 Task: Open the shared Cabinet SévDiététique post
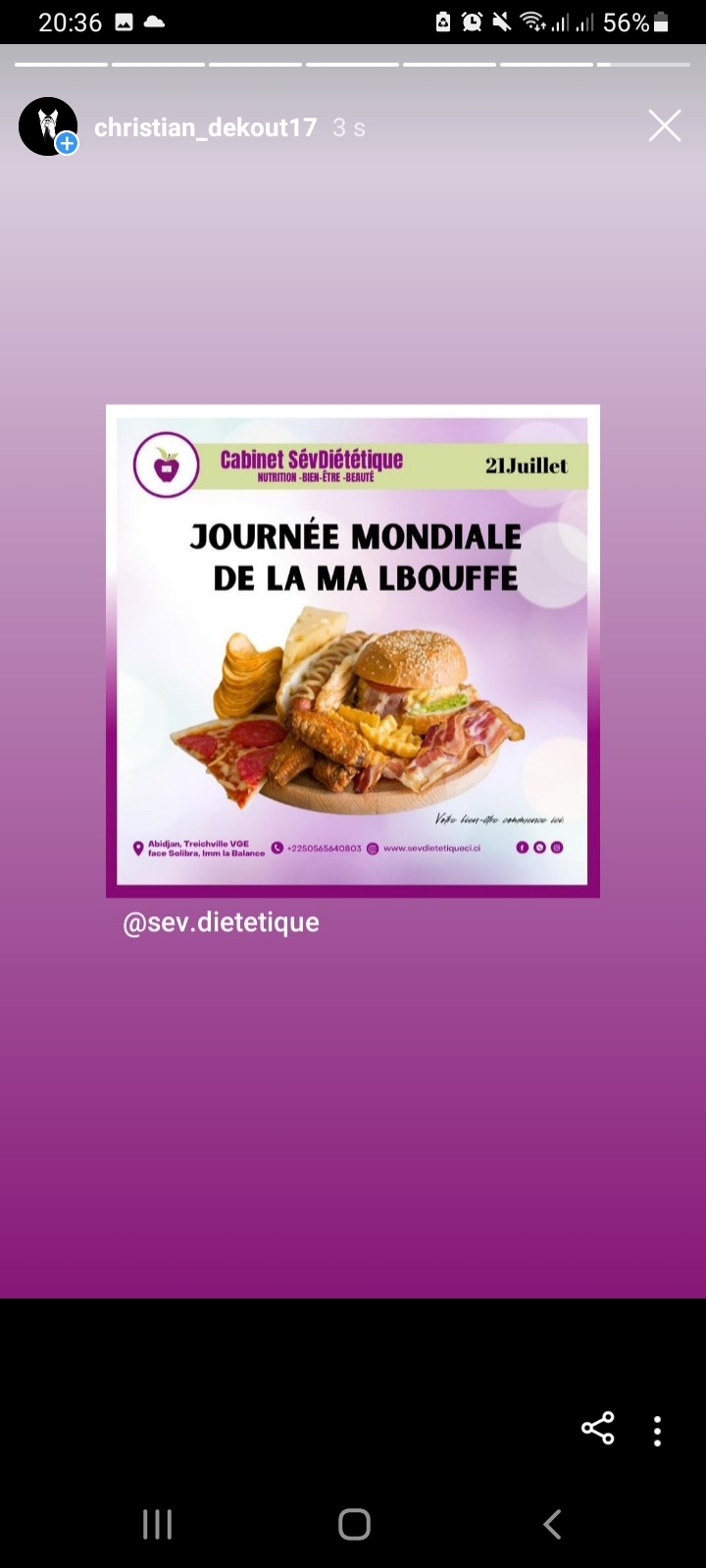[x=353, y=650]
